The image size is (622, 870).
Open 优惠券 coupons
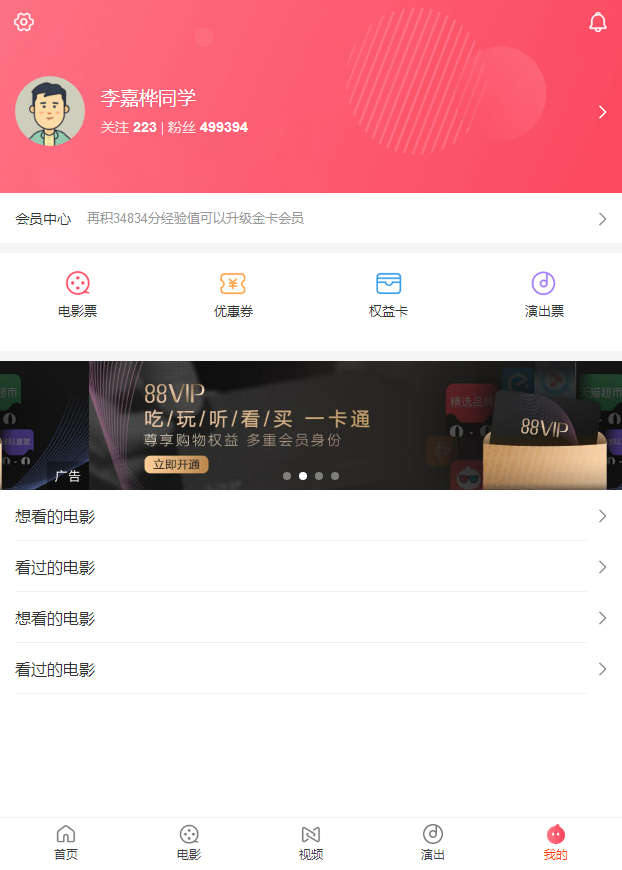click(x=233, y=295)
